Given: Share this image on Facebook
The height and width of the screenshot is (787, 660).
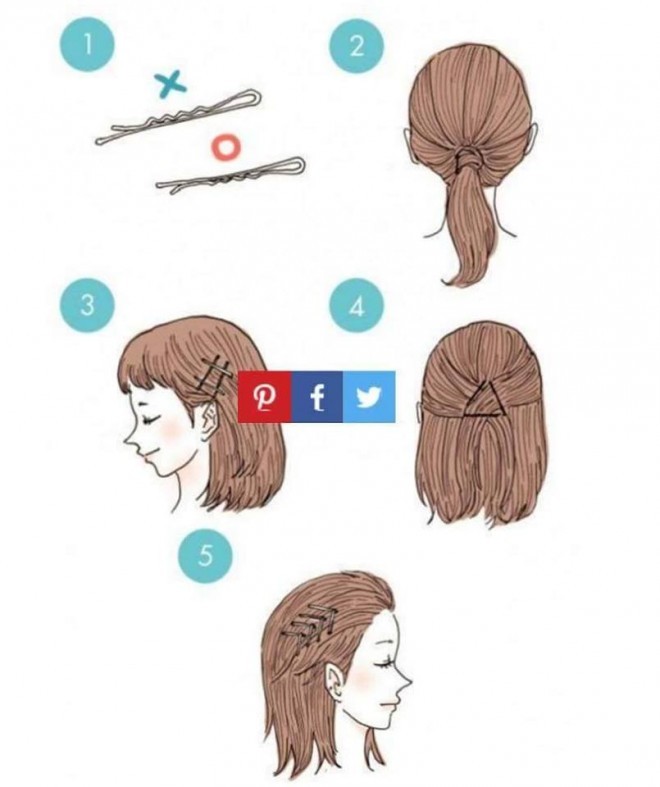Looking at the screenshot, I should [317, 397].
